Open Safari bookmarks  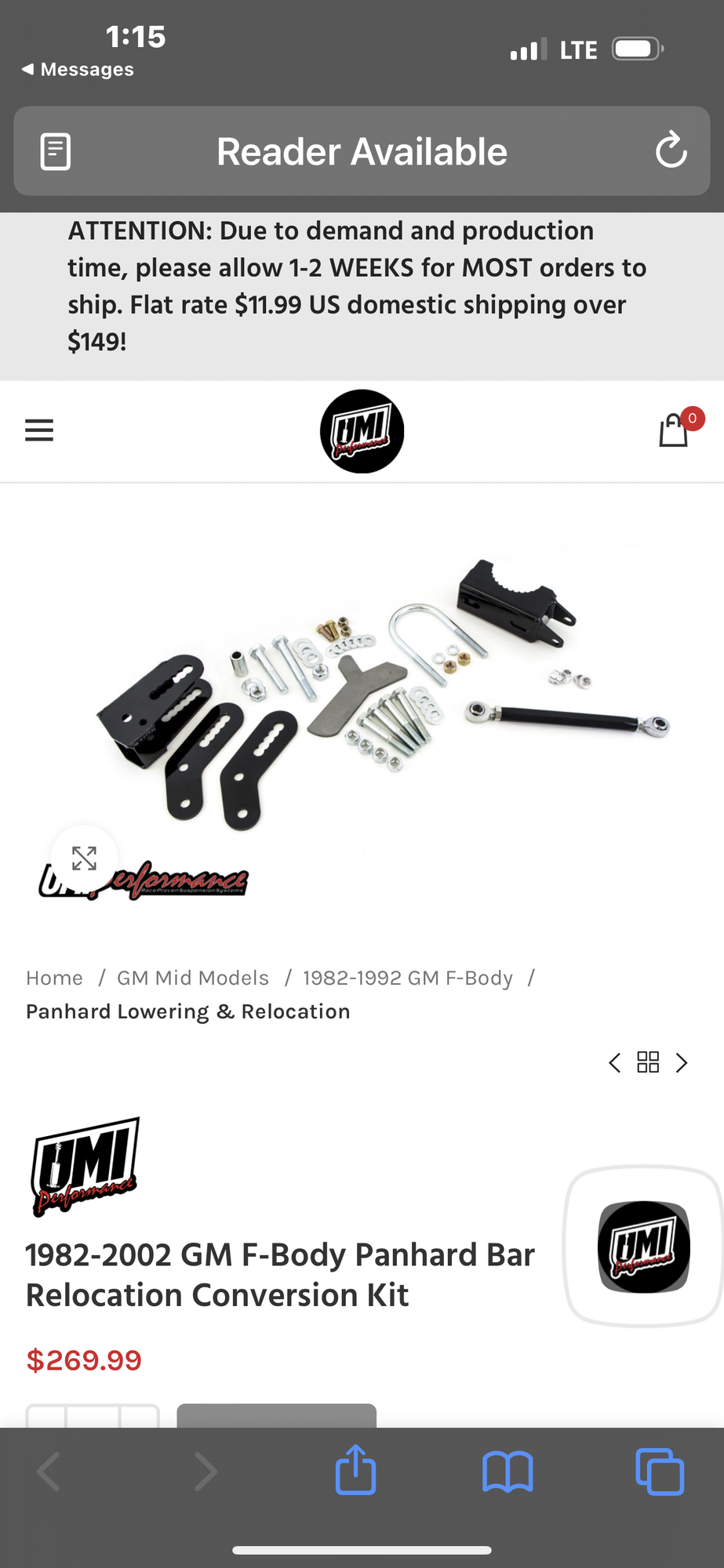point(508,1471)
